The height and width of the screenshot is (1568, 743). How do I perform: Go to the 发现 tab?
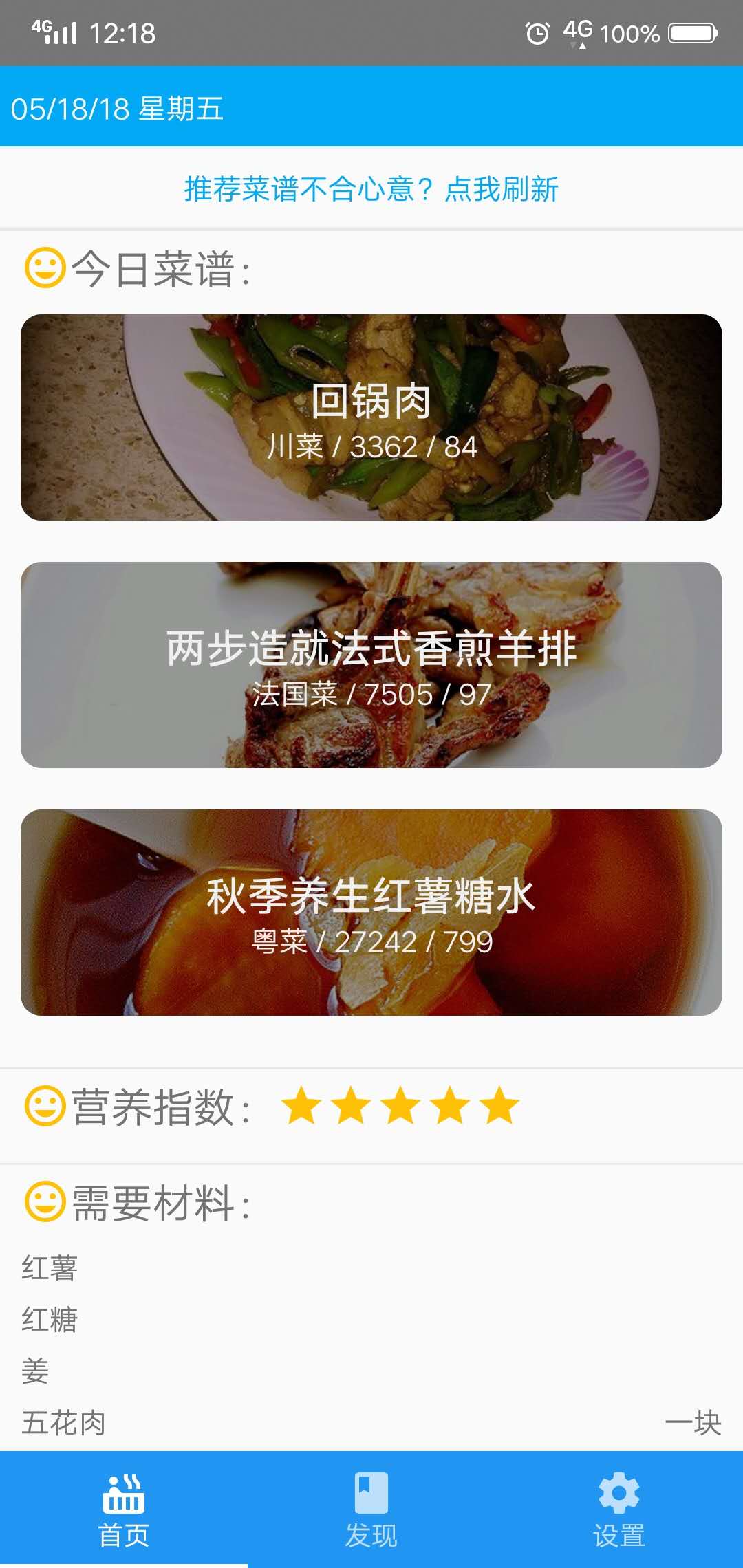click(x=371, y=1510)
